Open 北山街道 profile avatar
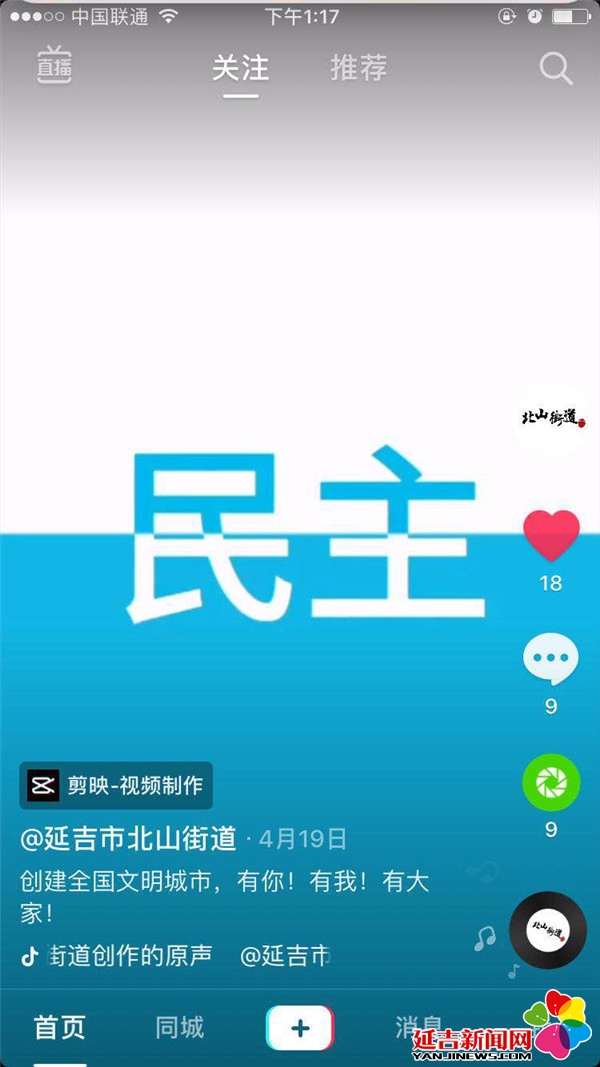Screen dimensions: 600x1067 551,419
